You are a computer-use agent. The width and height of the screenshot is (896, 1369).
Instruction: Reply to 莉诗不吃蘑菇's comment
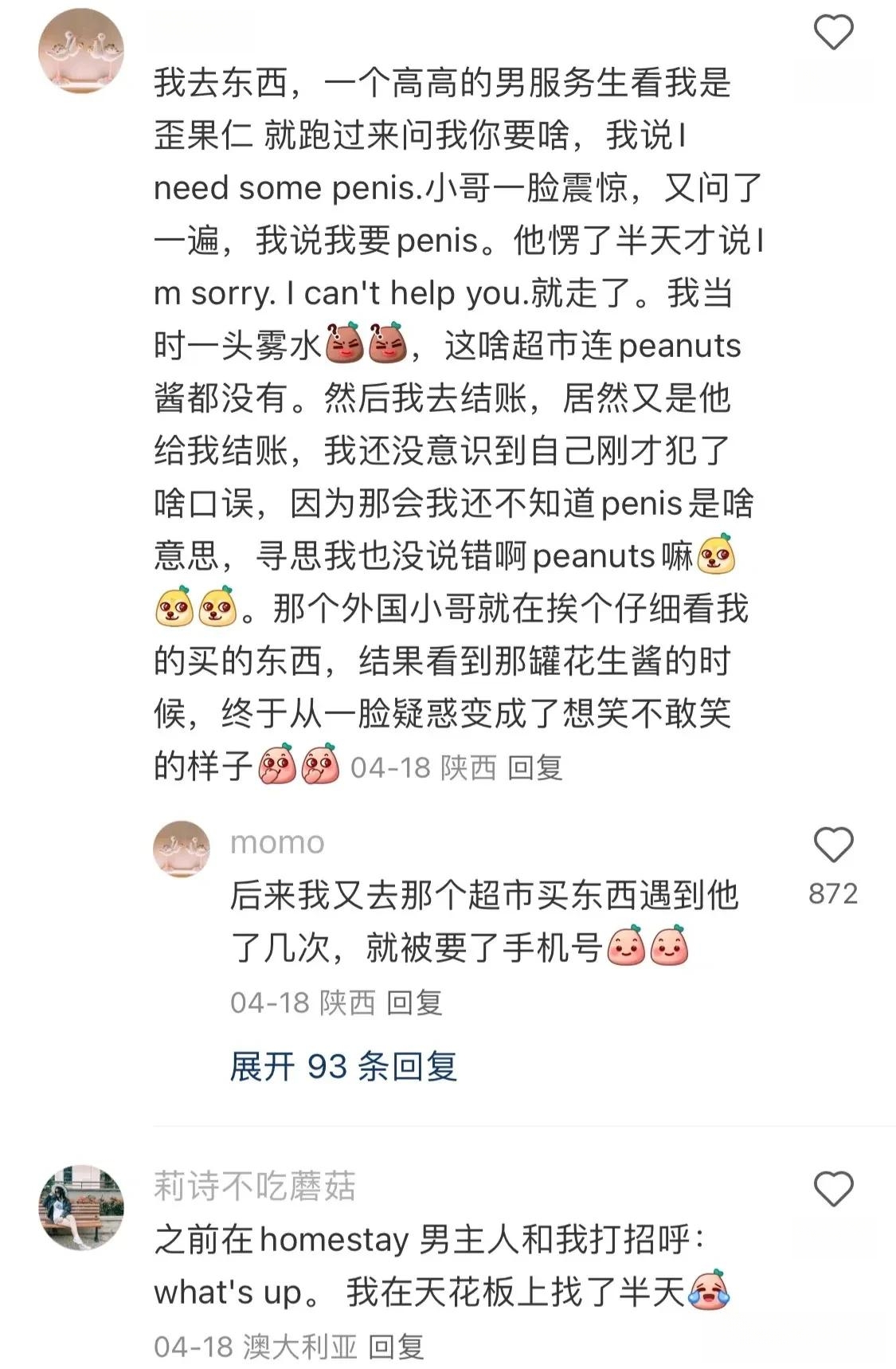[x=396, y=1347]
